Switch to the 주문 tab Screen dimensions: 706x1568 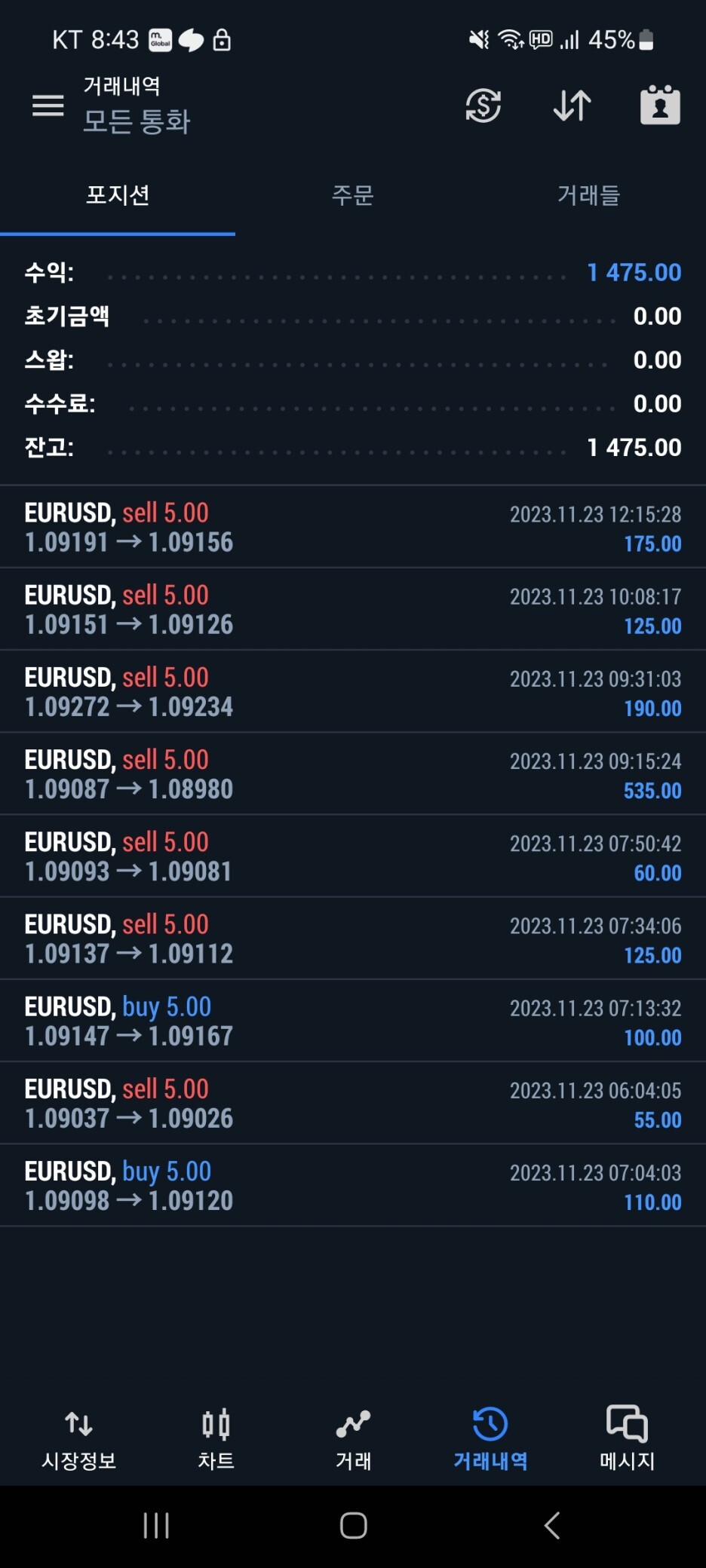(353, 195)
